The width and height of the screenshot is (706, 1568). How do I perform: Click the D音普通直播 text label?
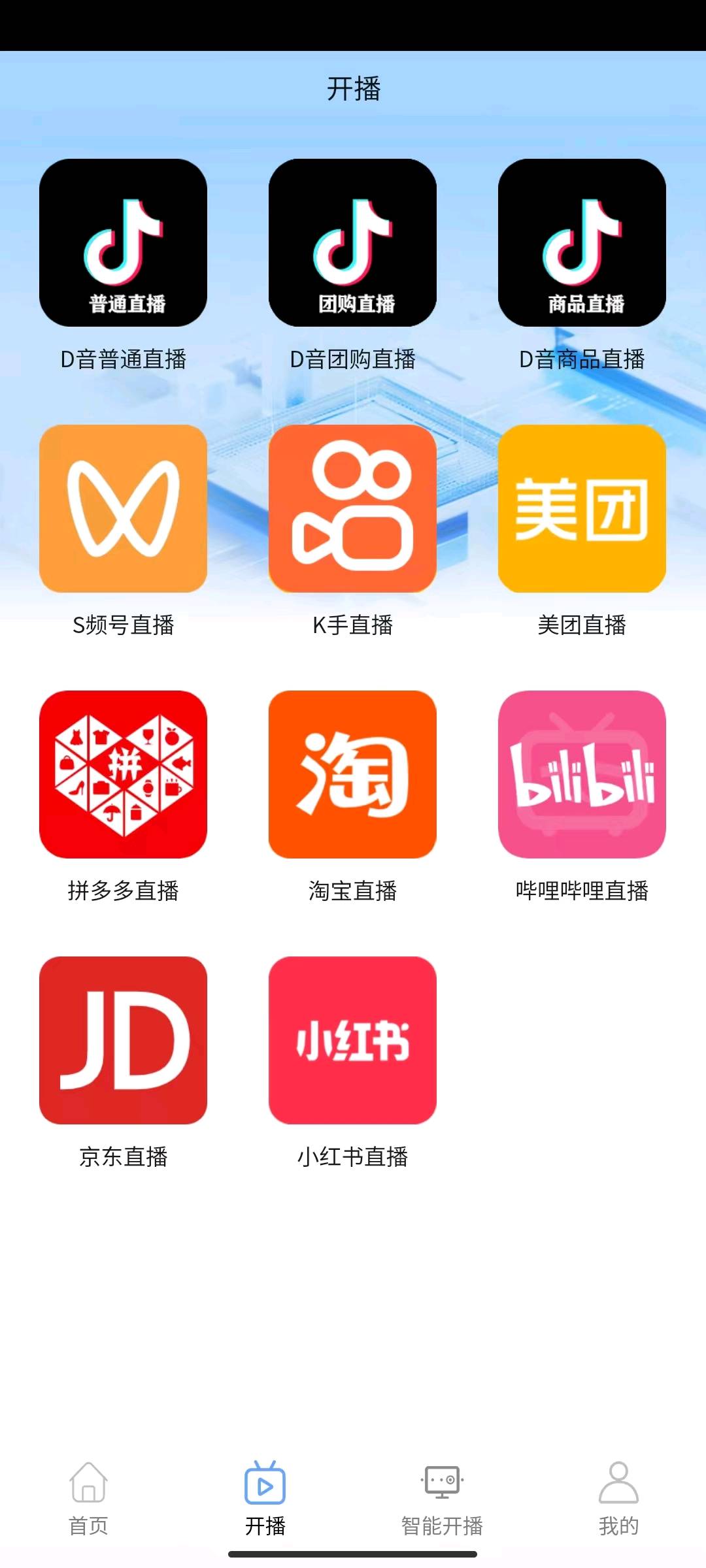click(124, 358)
